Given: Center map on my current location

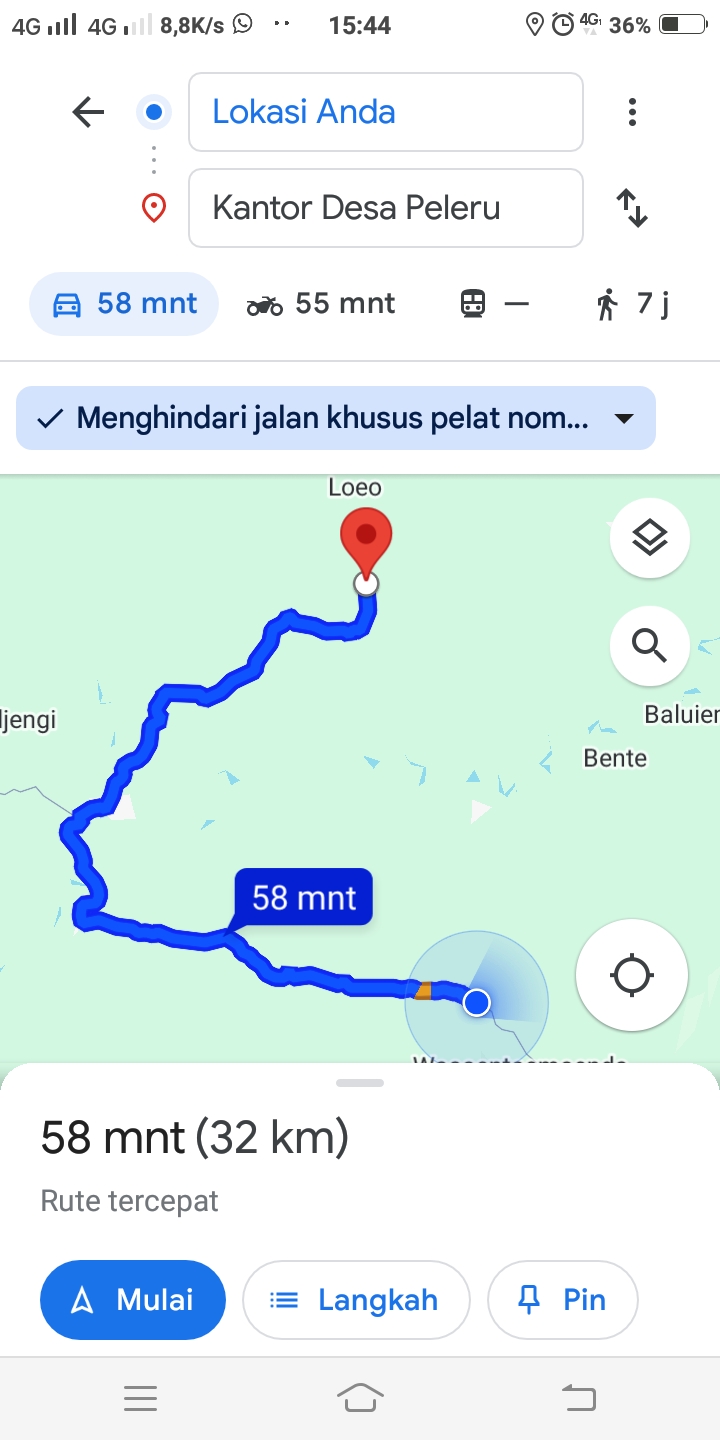Looking at the screenshot, I should (632, 975).
